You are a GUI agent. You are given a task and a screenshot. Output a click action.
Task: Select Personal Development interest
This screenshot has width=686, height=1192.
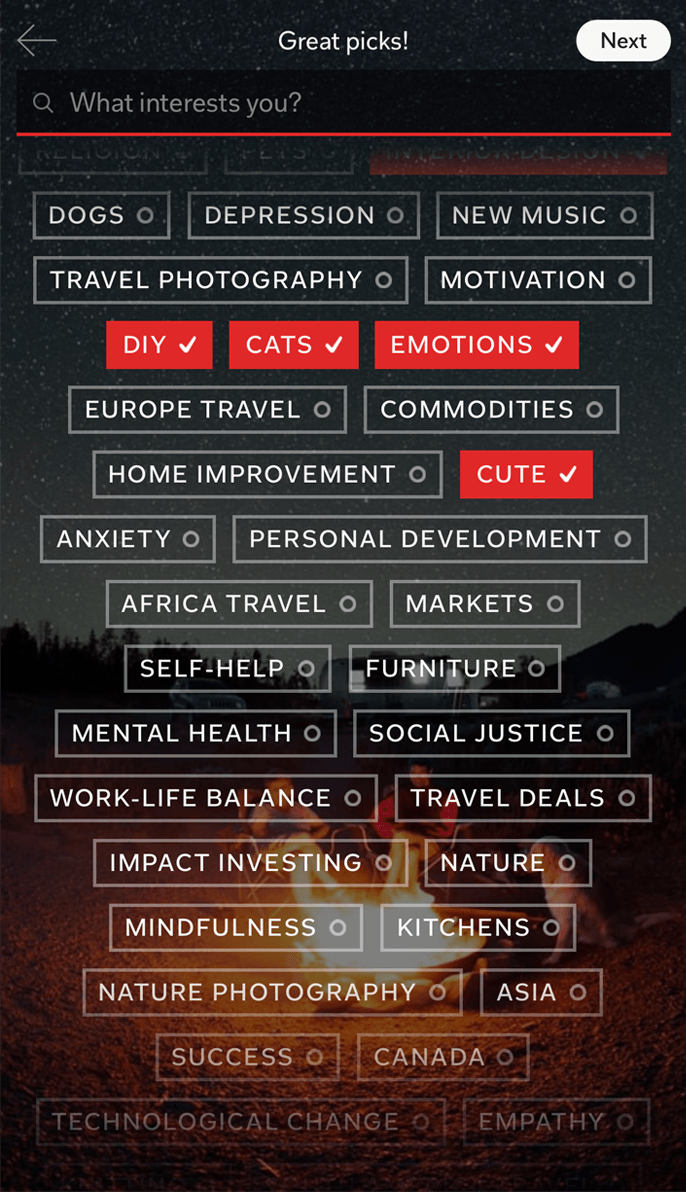pyautogui.click(x=439, y=539)
